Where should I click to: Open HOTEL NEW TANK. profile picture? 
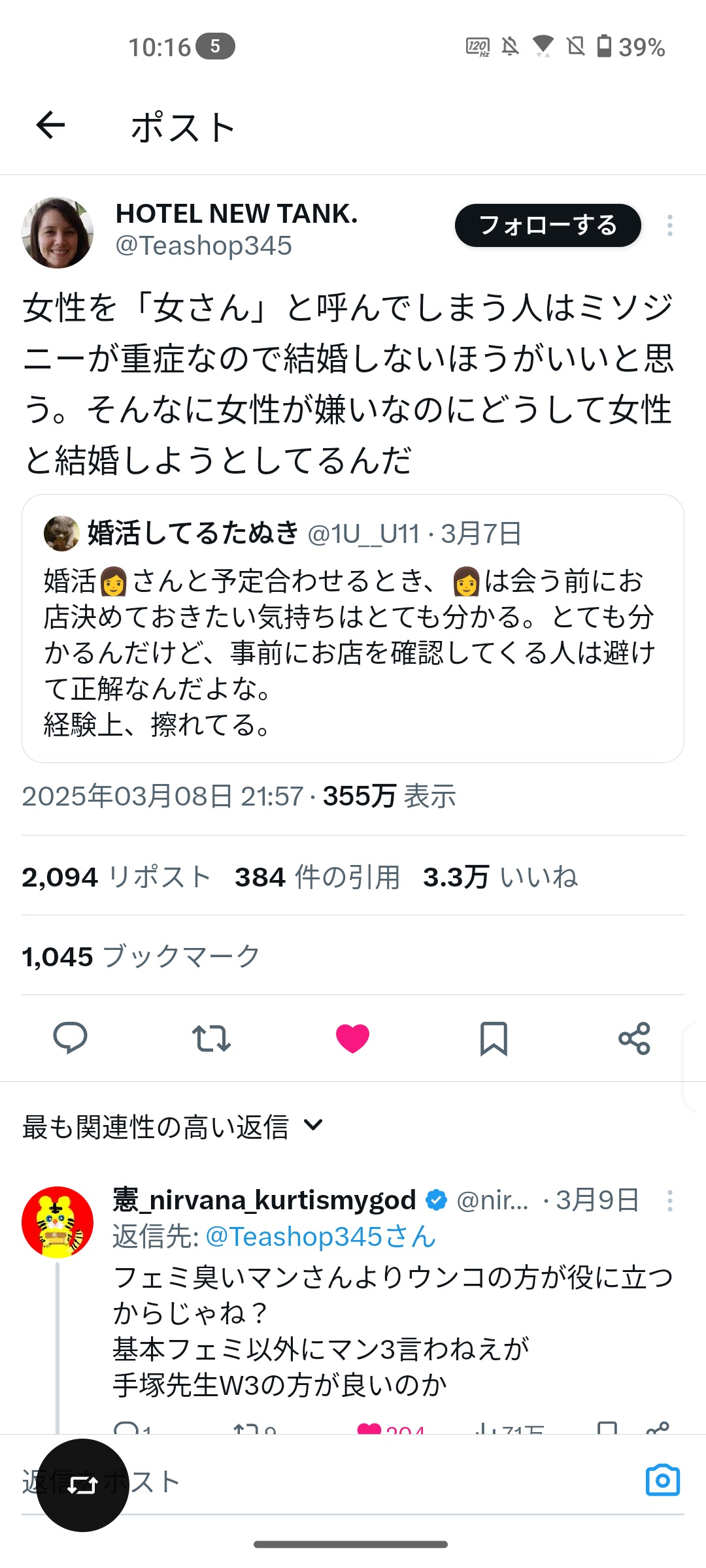(x=58, y=233)
